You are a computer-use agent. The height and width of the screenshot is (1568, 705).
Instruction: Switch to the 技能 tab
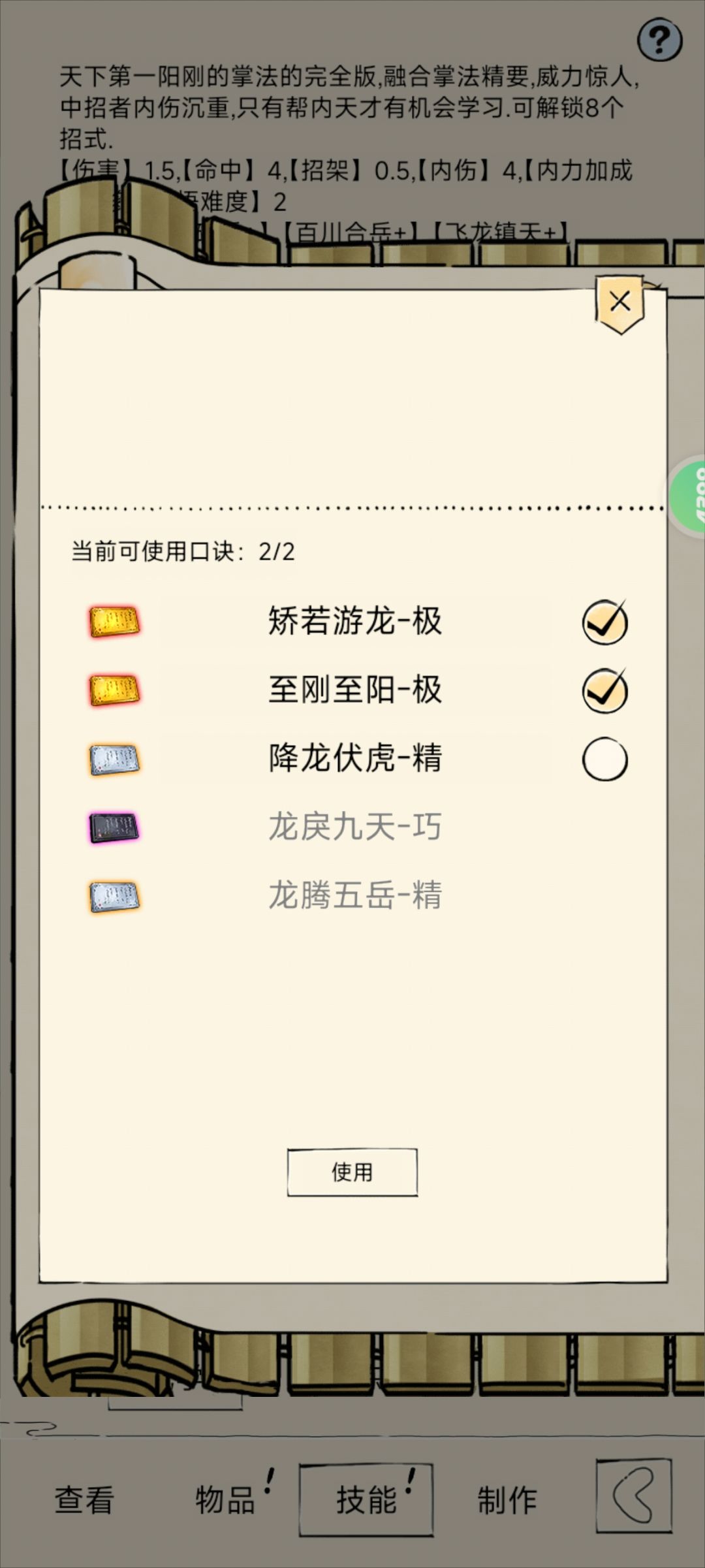point(366,1499)
